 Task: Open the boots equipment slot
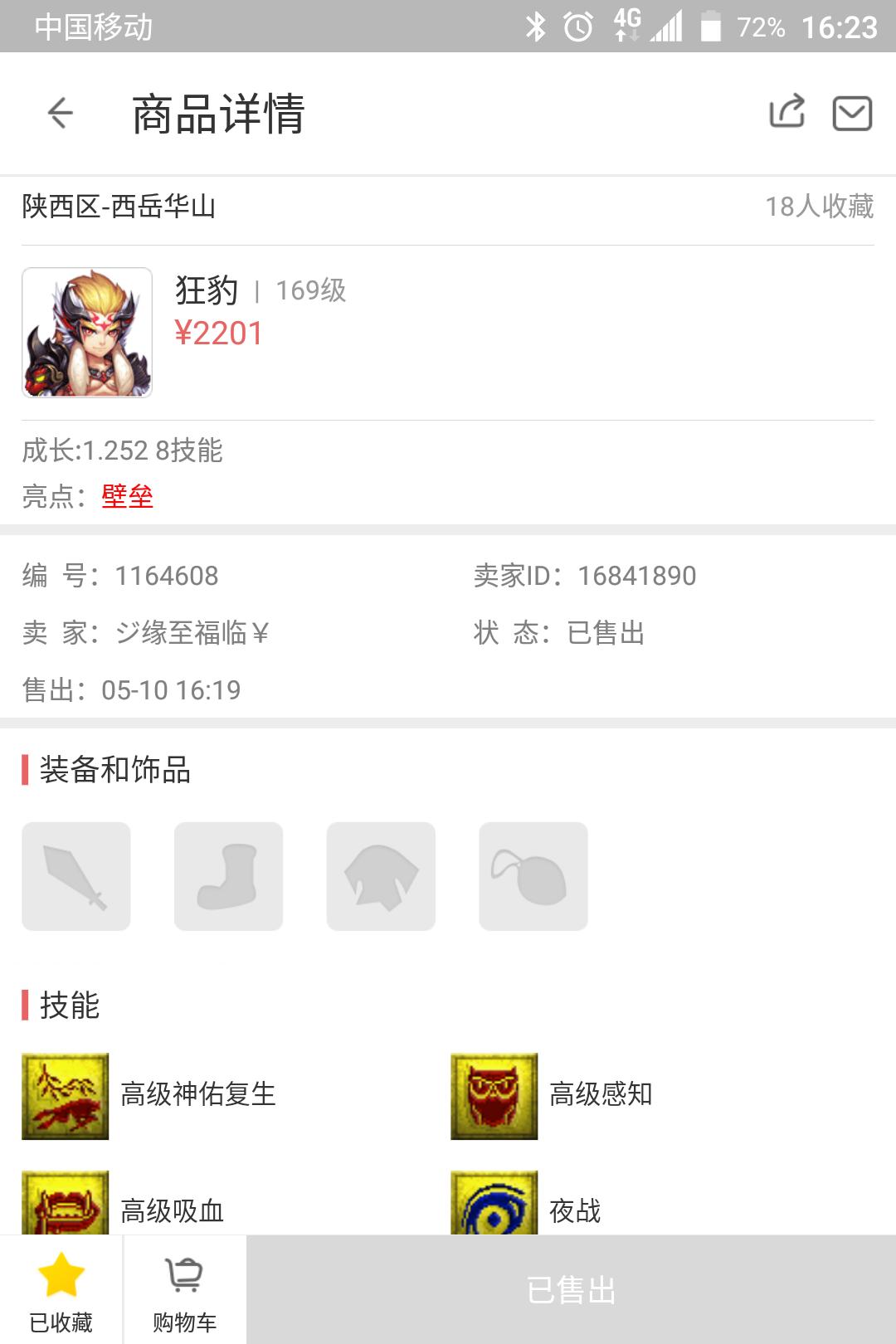pyautogui.click(x=228, y=876)
